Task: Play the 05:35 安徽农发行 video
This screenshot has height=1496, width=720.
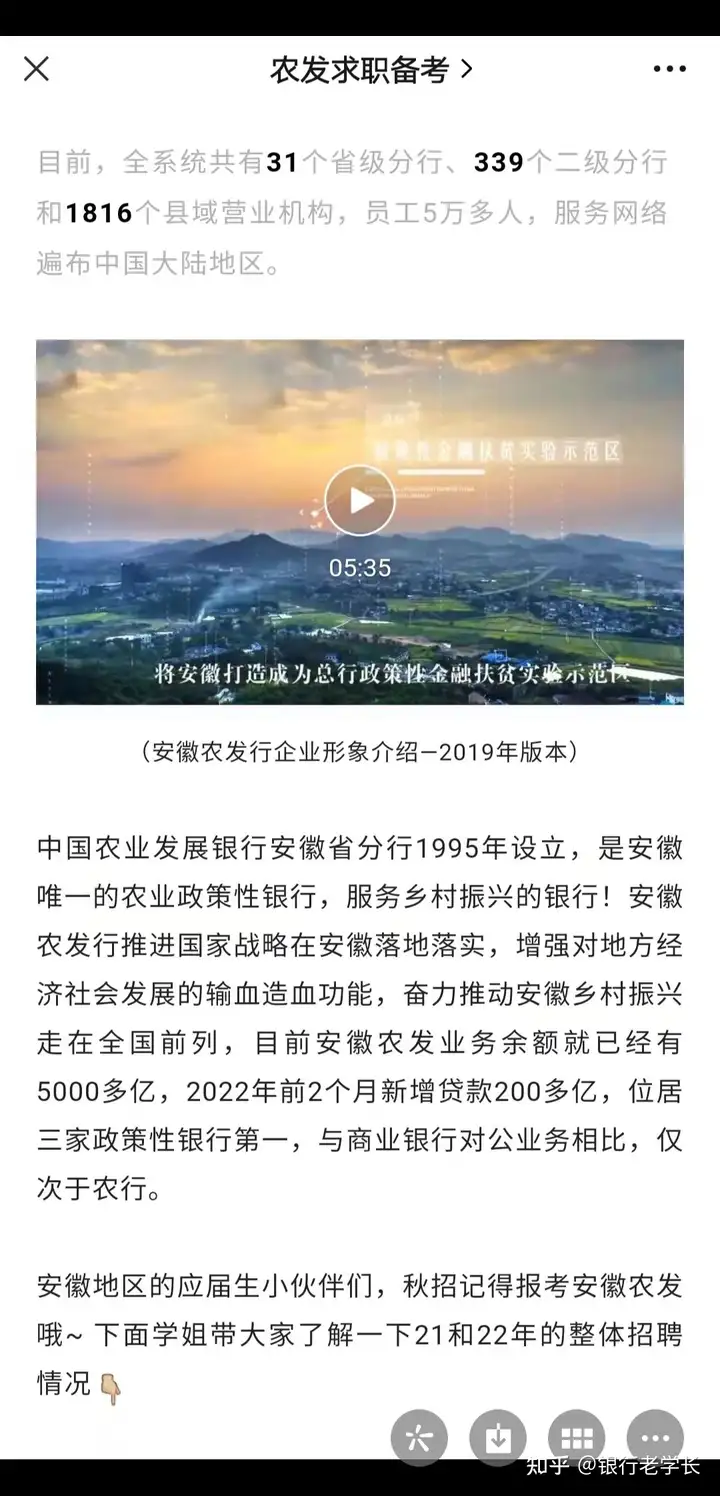Action: (360, 500)
